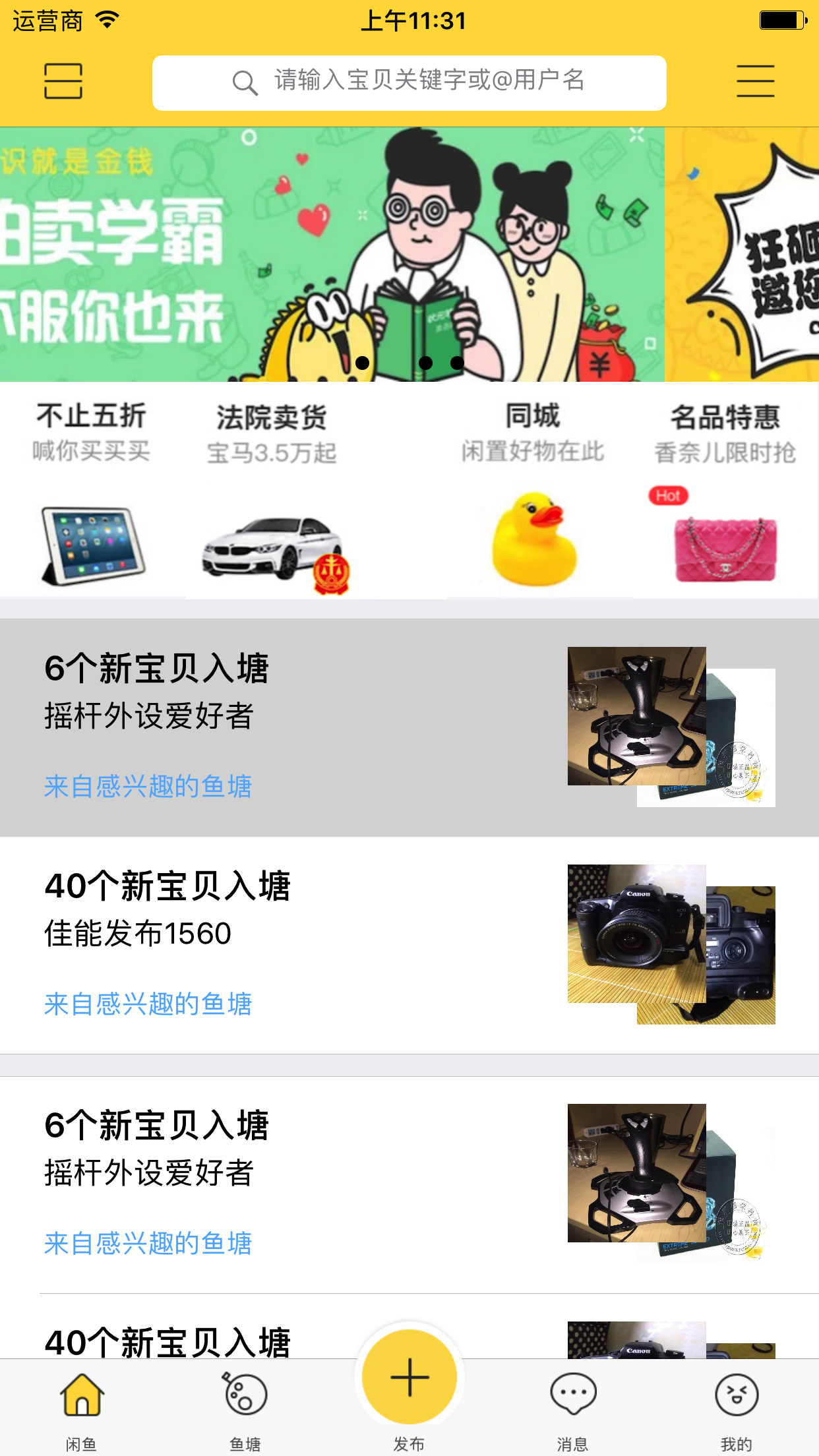Tap 来自感兴趣的鱼塘 link under 佳能发布1560
Image resolution: width=819 pixels, height=1456 pixels.
(148, 1004)
